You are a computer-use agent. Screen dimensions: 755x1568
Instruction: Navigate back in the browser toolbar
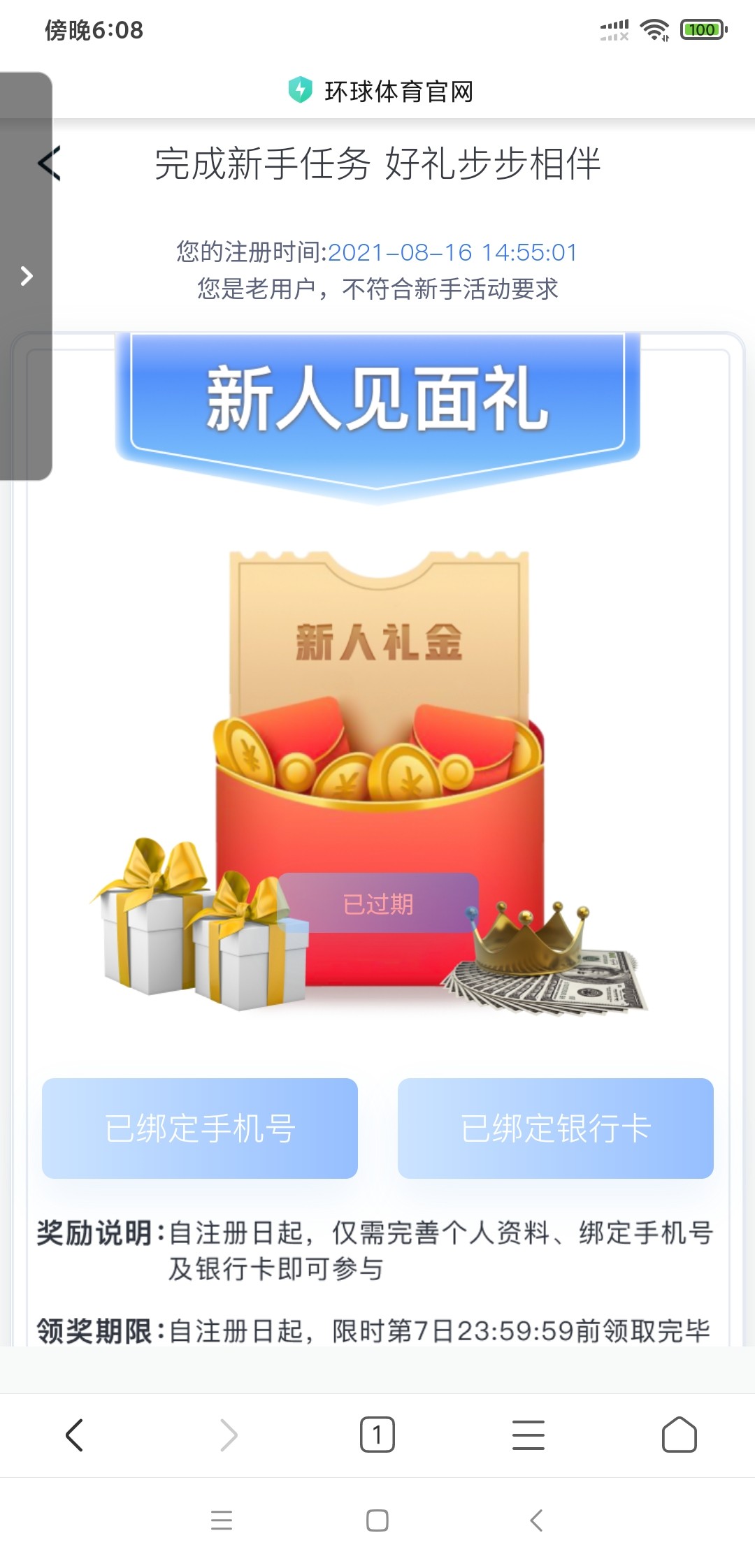click(74, 1435)
